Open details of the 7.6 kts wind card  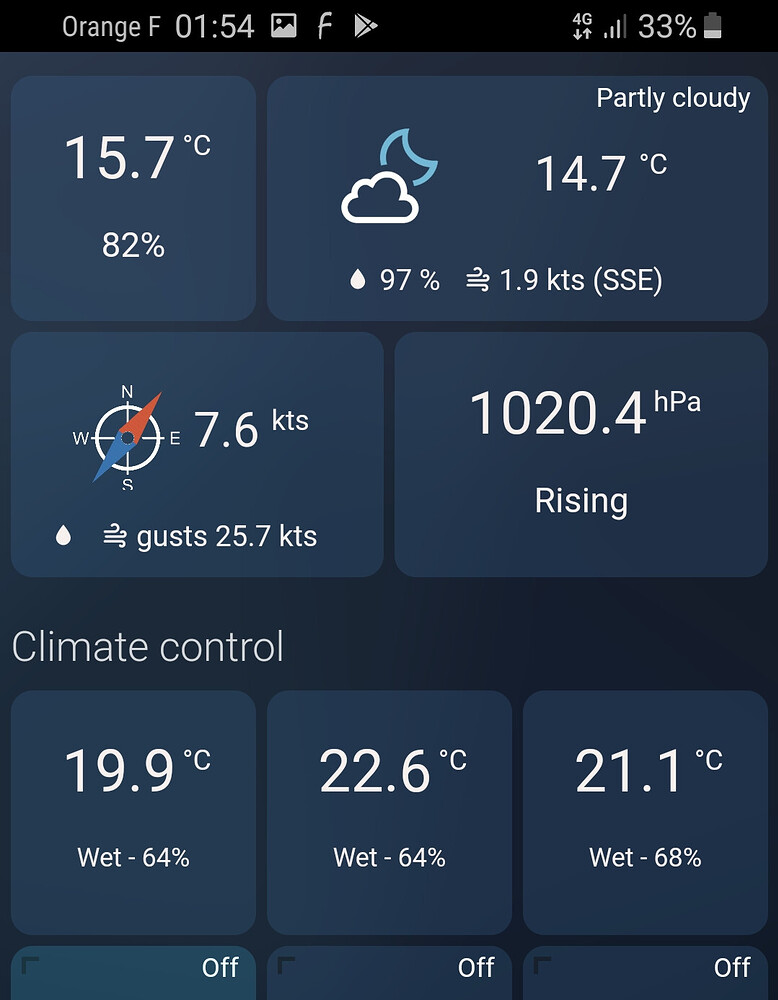[x=196, y=455]
